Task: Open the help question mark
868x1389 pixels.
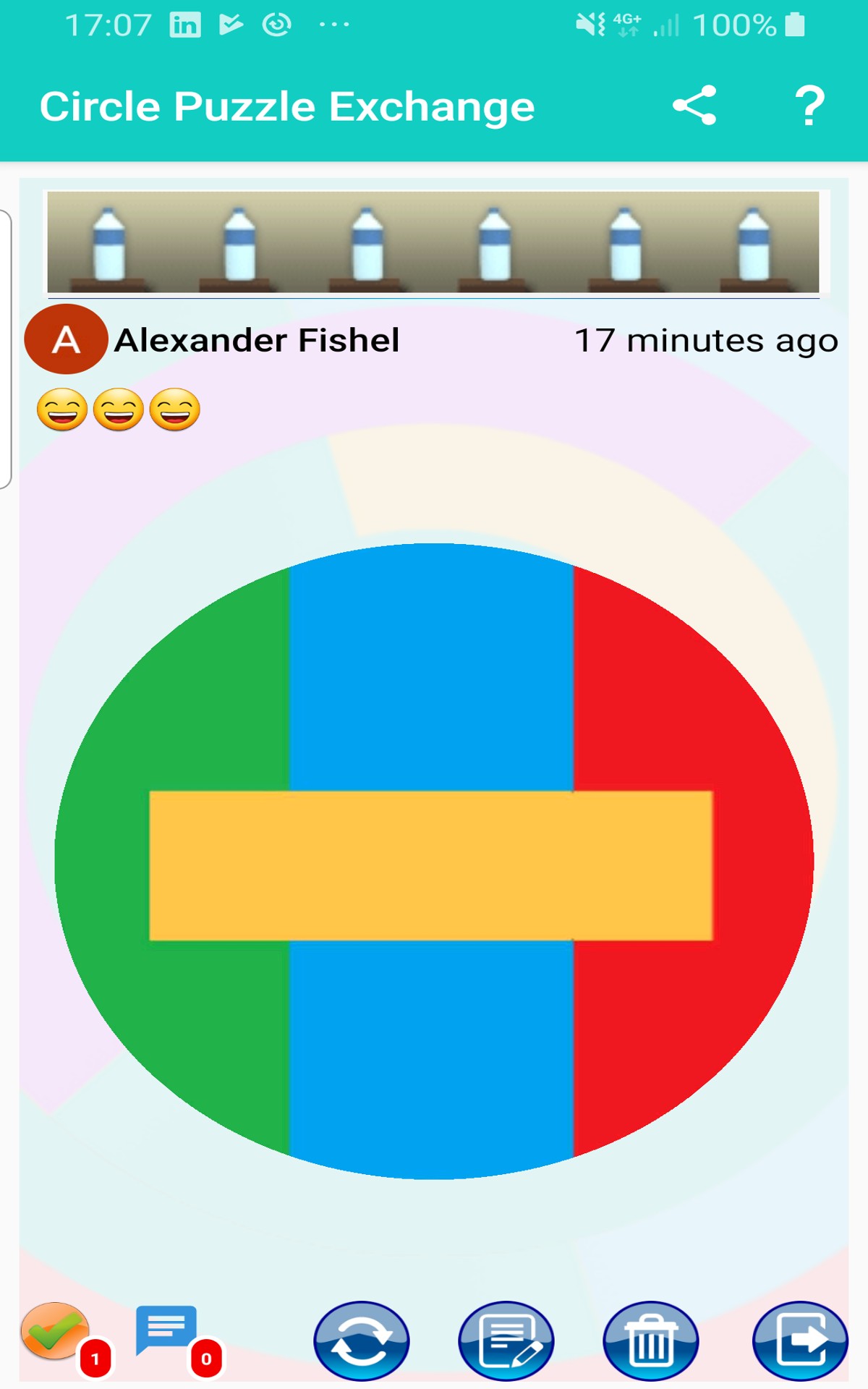Action: [x=809, y=106]
